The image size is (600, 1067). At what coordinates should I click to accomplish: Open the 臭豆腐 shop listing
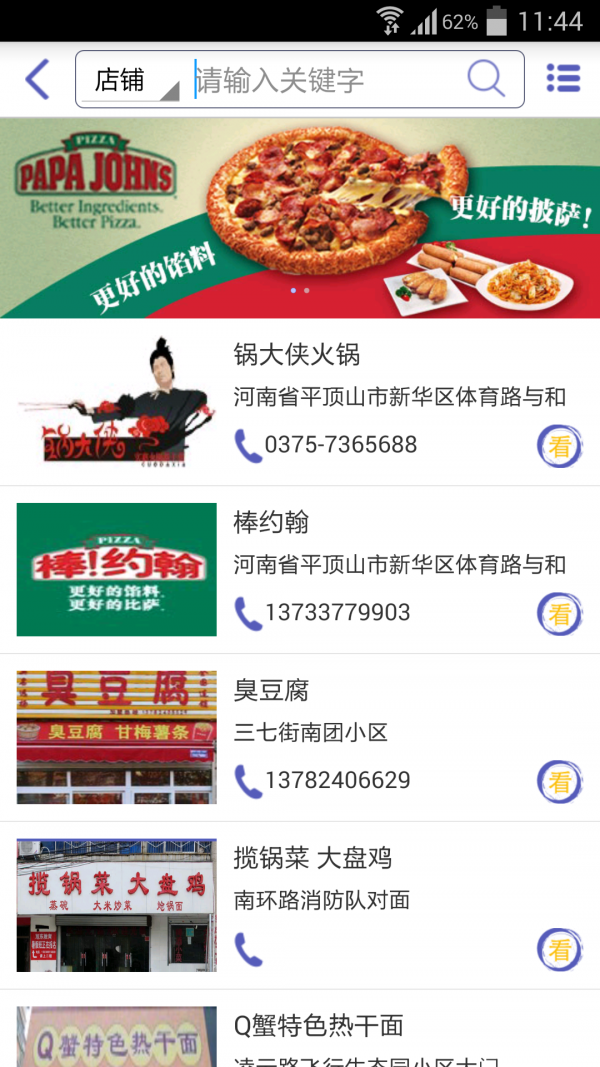[x=272, y=690]
